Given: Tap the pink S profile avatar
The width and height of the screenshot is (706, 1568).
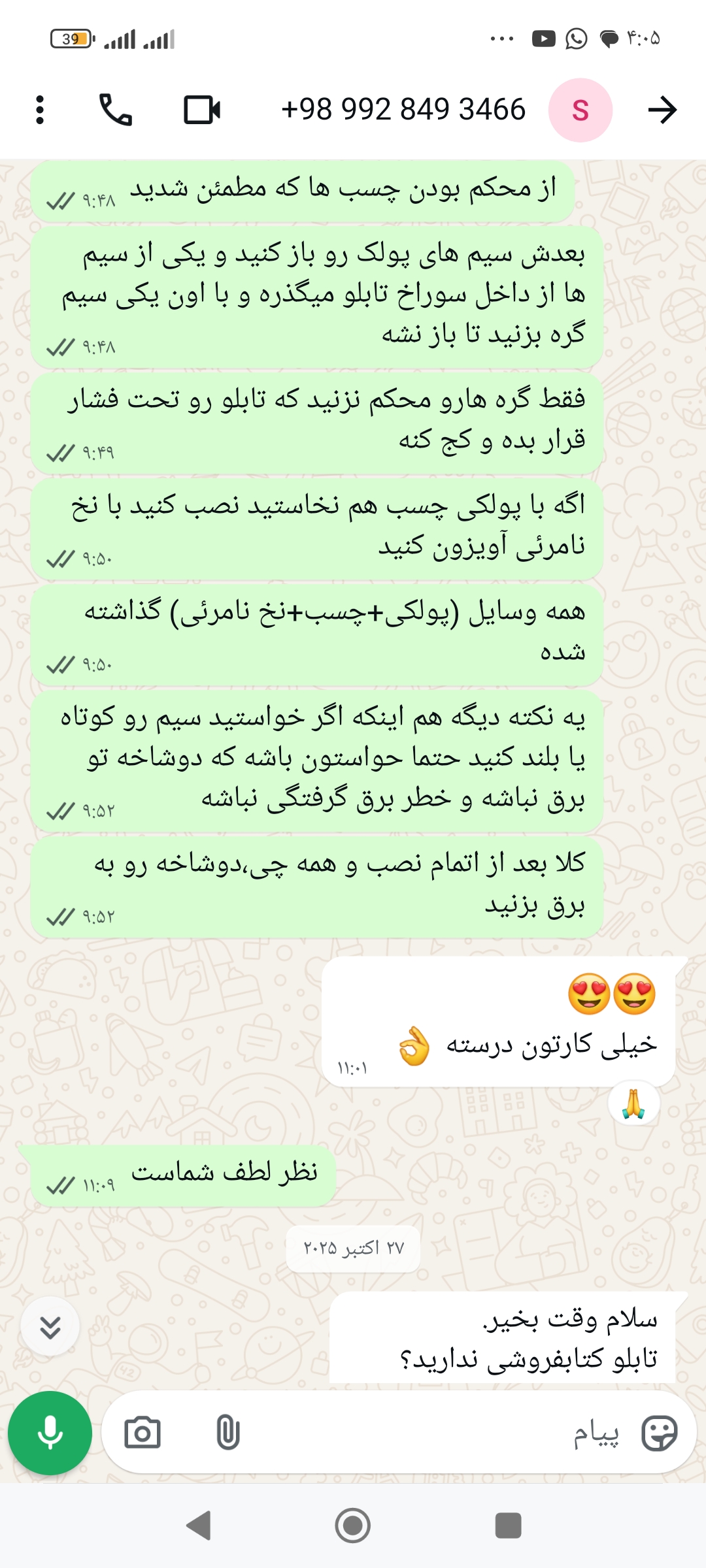Looking at the screenshot, I should [x=580, y=110].
